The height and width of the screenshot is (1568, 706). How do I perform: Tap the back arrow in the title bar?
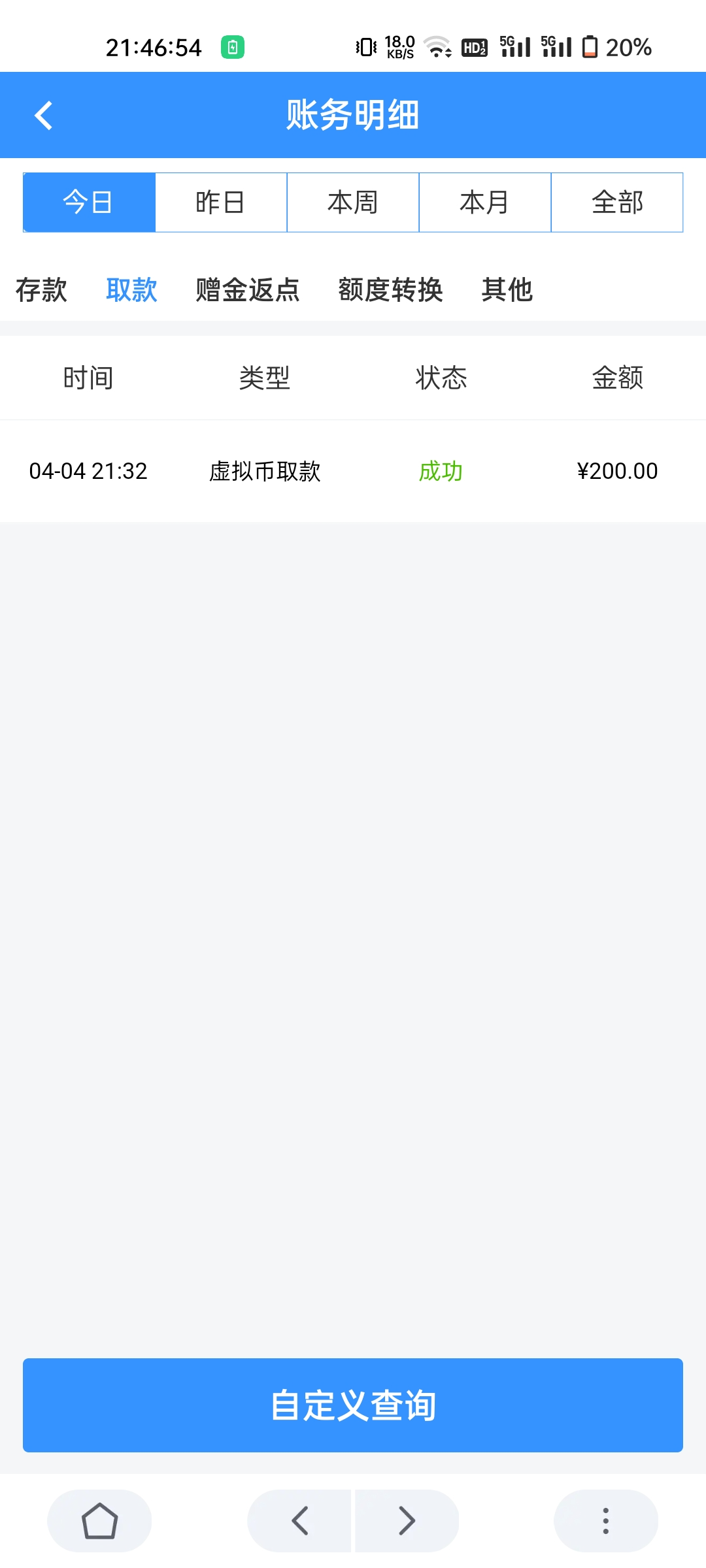(x=43, y=115)
